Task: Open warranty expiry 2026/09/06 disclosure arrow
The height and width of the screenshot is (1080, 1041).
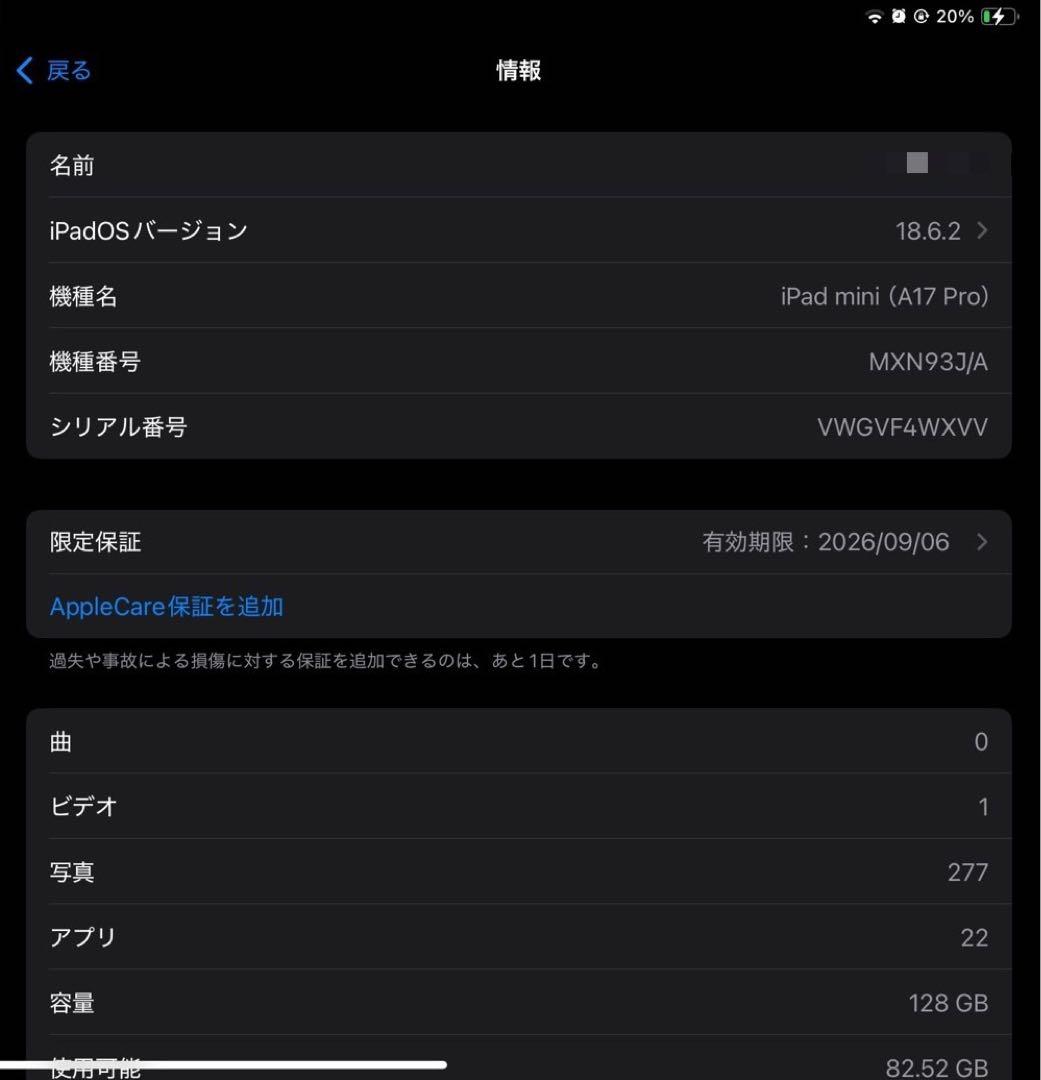Action: click(984, 541)
